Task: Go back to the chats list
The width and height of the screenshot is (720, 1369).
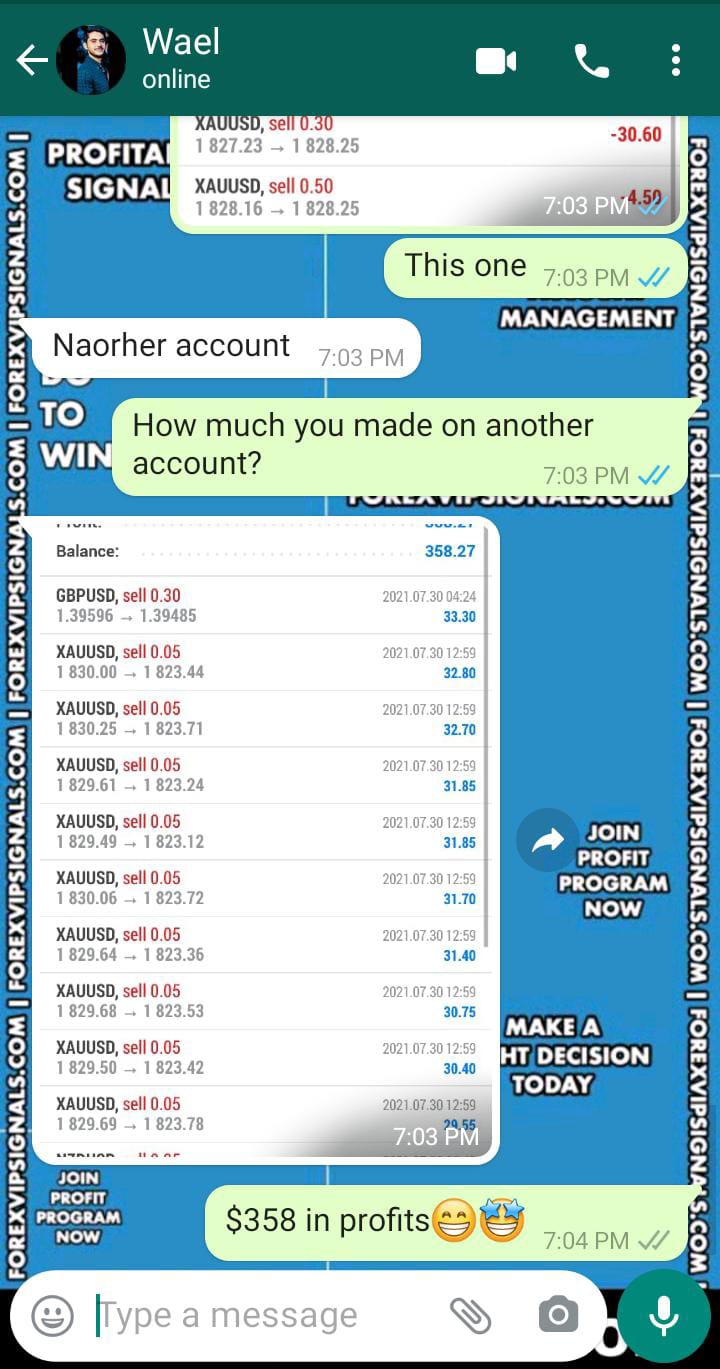Action: tap(31, 61)
